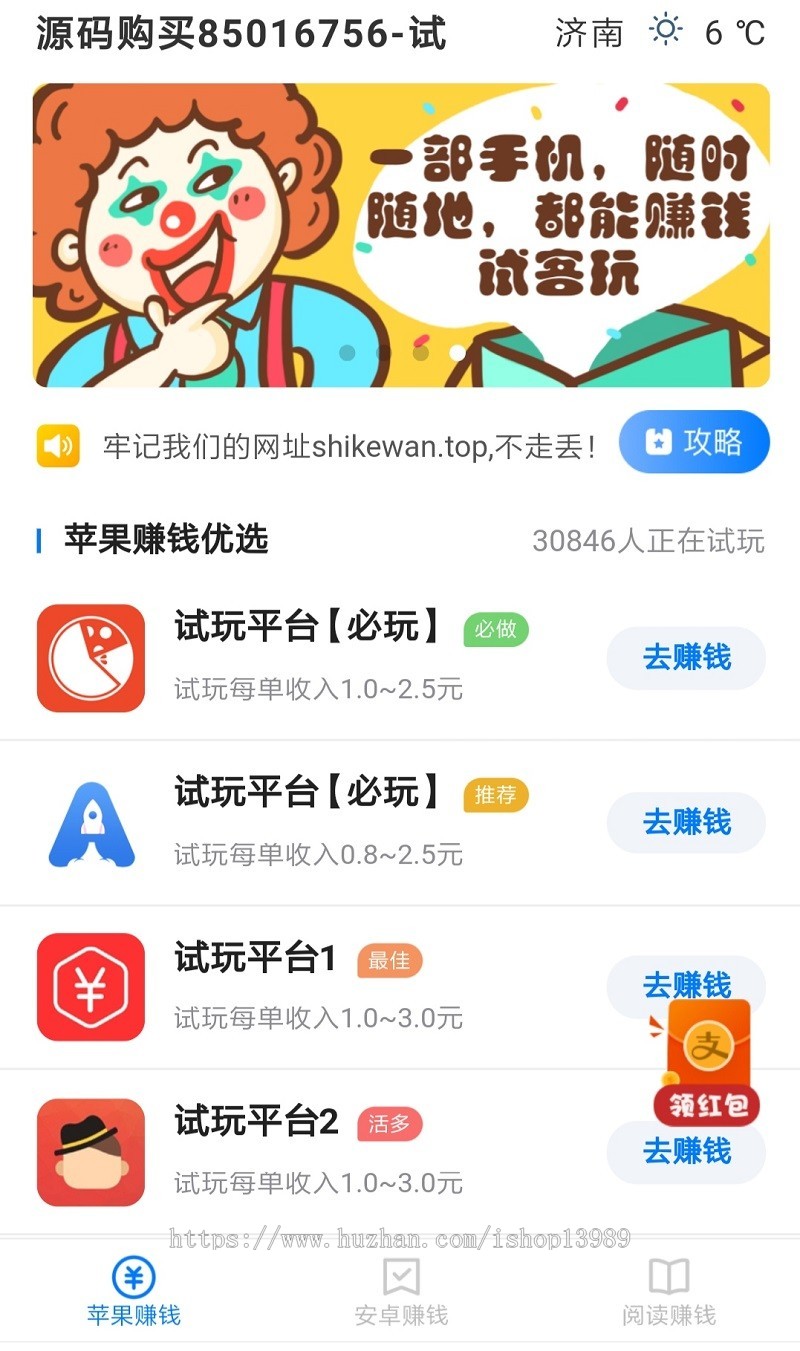This screenshot has width=800, height=1351.
Task: Open the 试玩平台1 row
Action: tap(300, 987)
